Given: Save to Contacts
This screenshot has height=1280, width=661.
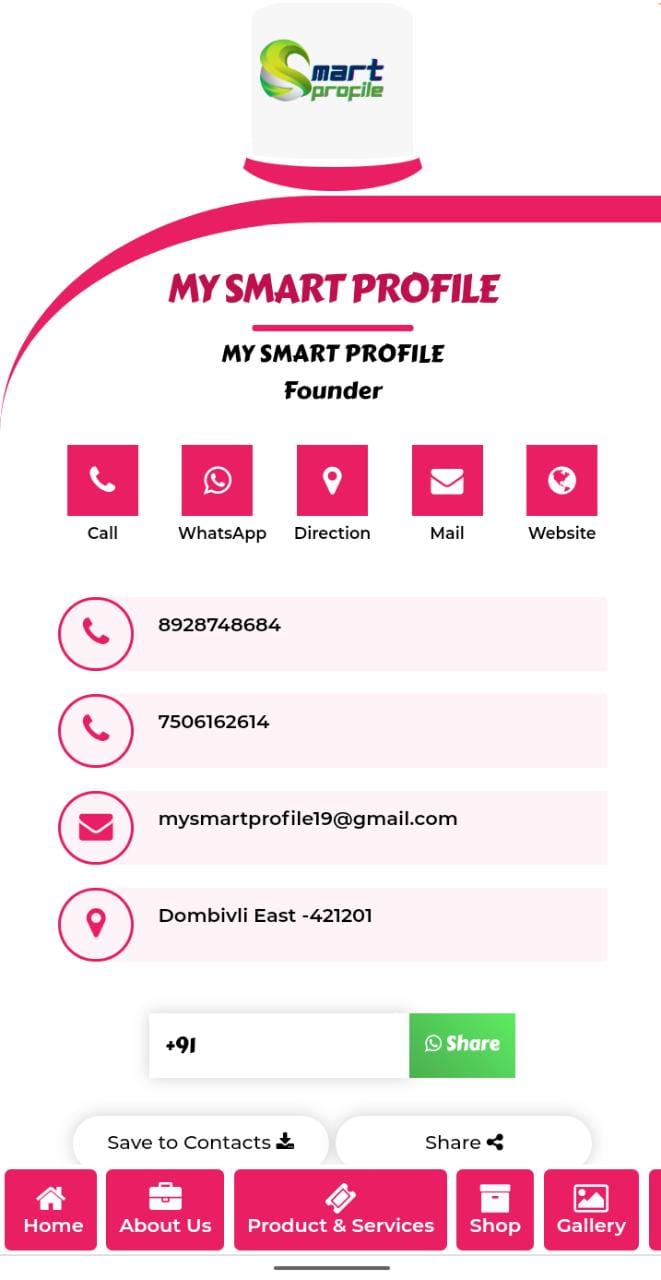Looking at the screenshot, I should pyautogui.click(x=200, y=1142).
